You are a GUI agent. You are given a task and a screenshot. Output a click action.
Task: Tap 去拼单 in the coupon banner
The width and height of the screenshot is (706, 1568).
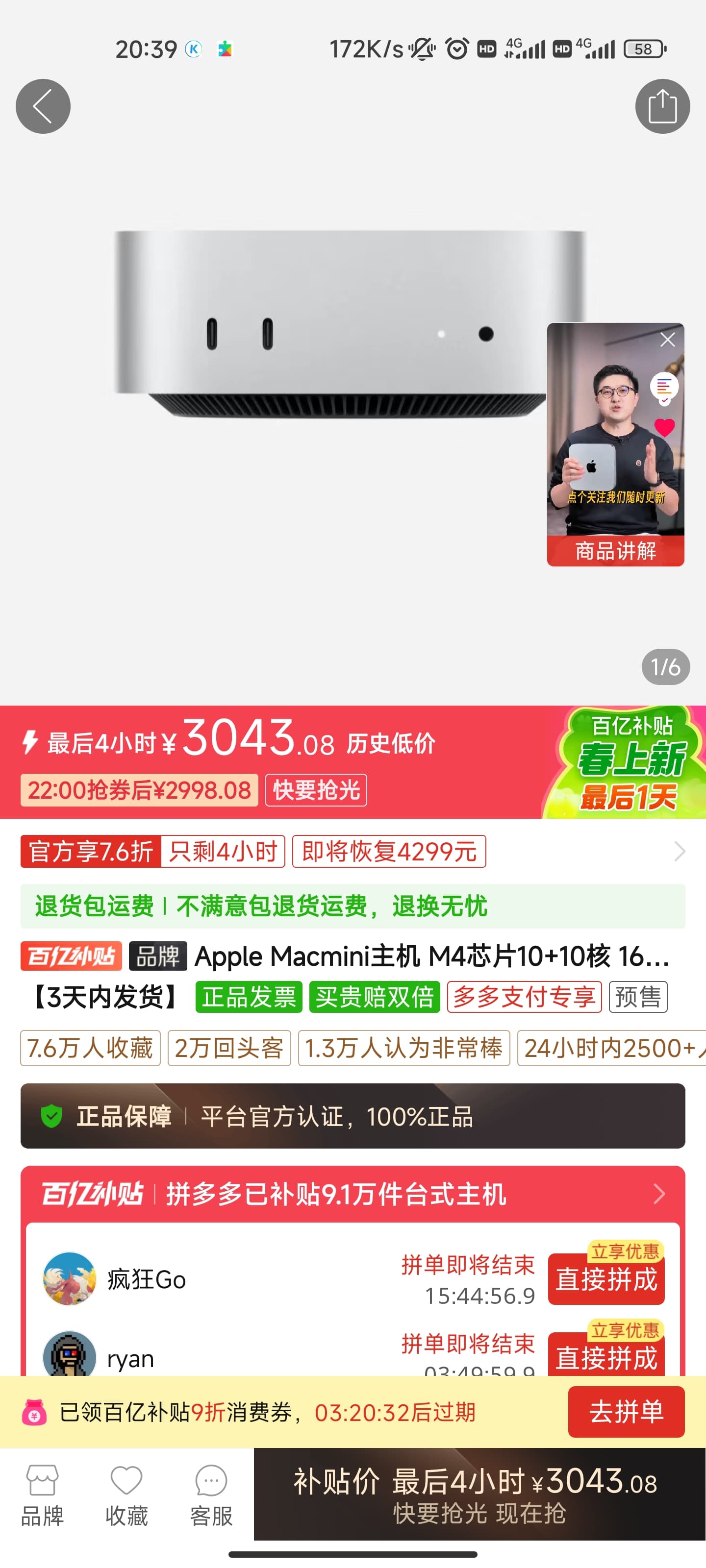pyautogui.click(x=626, y=1412)
